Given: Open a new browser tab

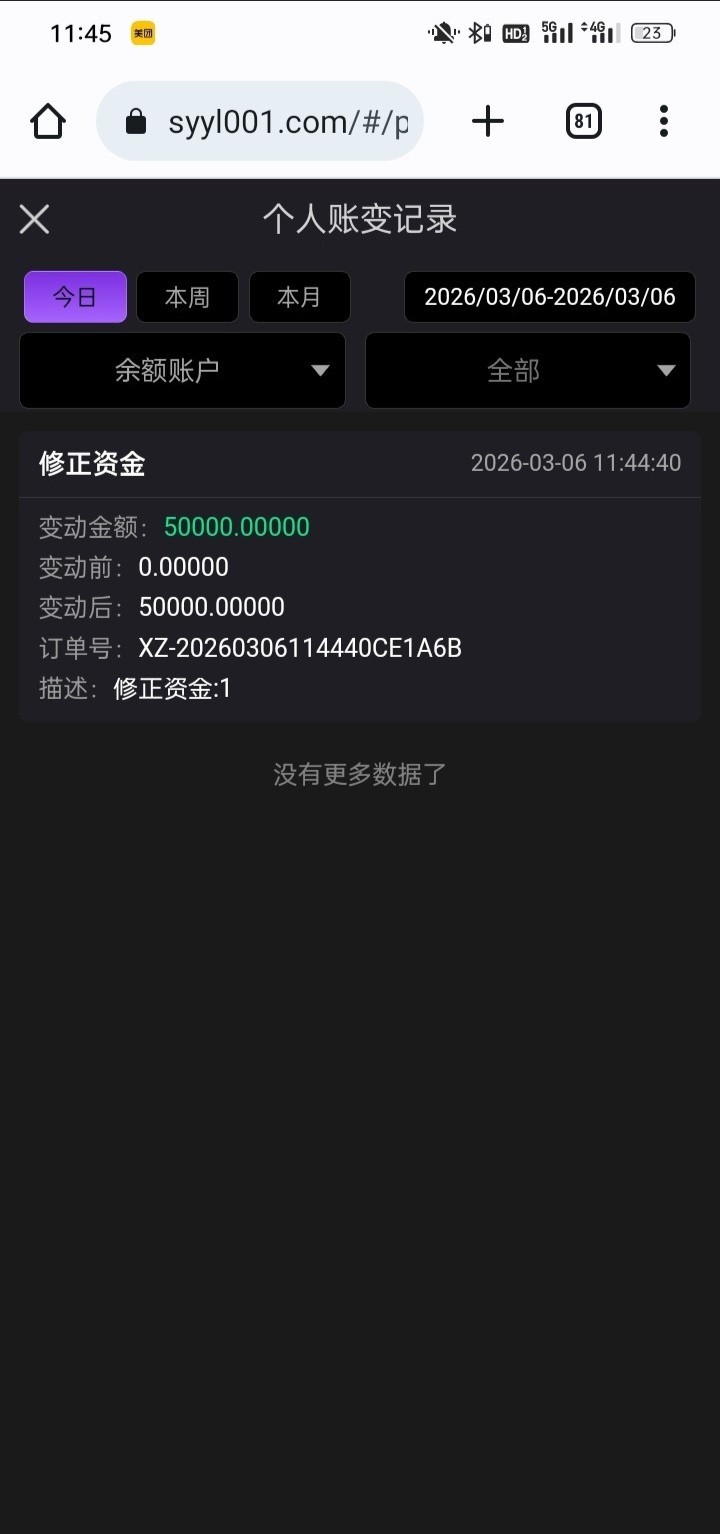Looking at the screenshot, I should (488, 122).
